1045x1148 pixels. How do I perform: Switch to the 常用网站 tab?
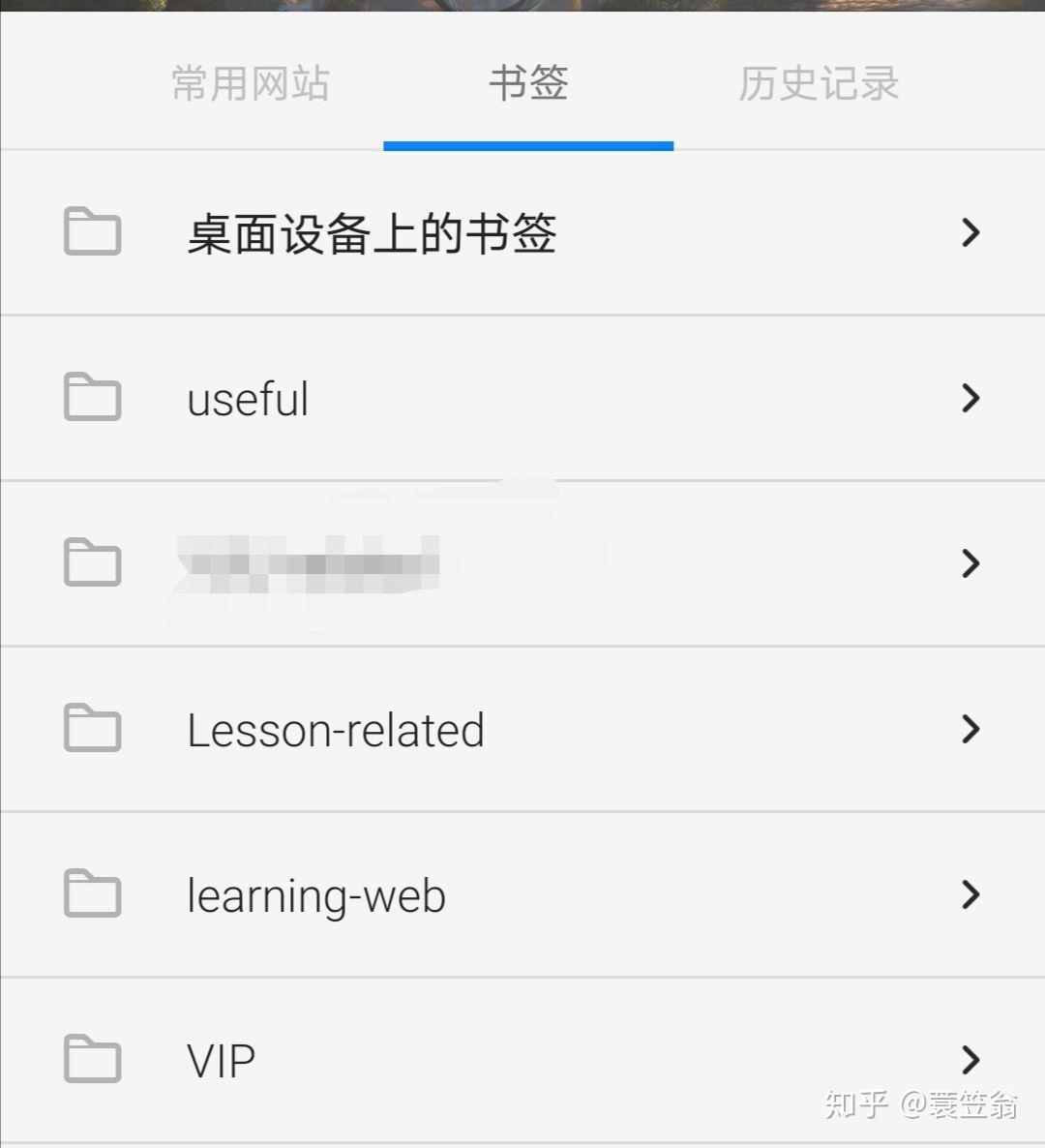(x=251, y=83)
